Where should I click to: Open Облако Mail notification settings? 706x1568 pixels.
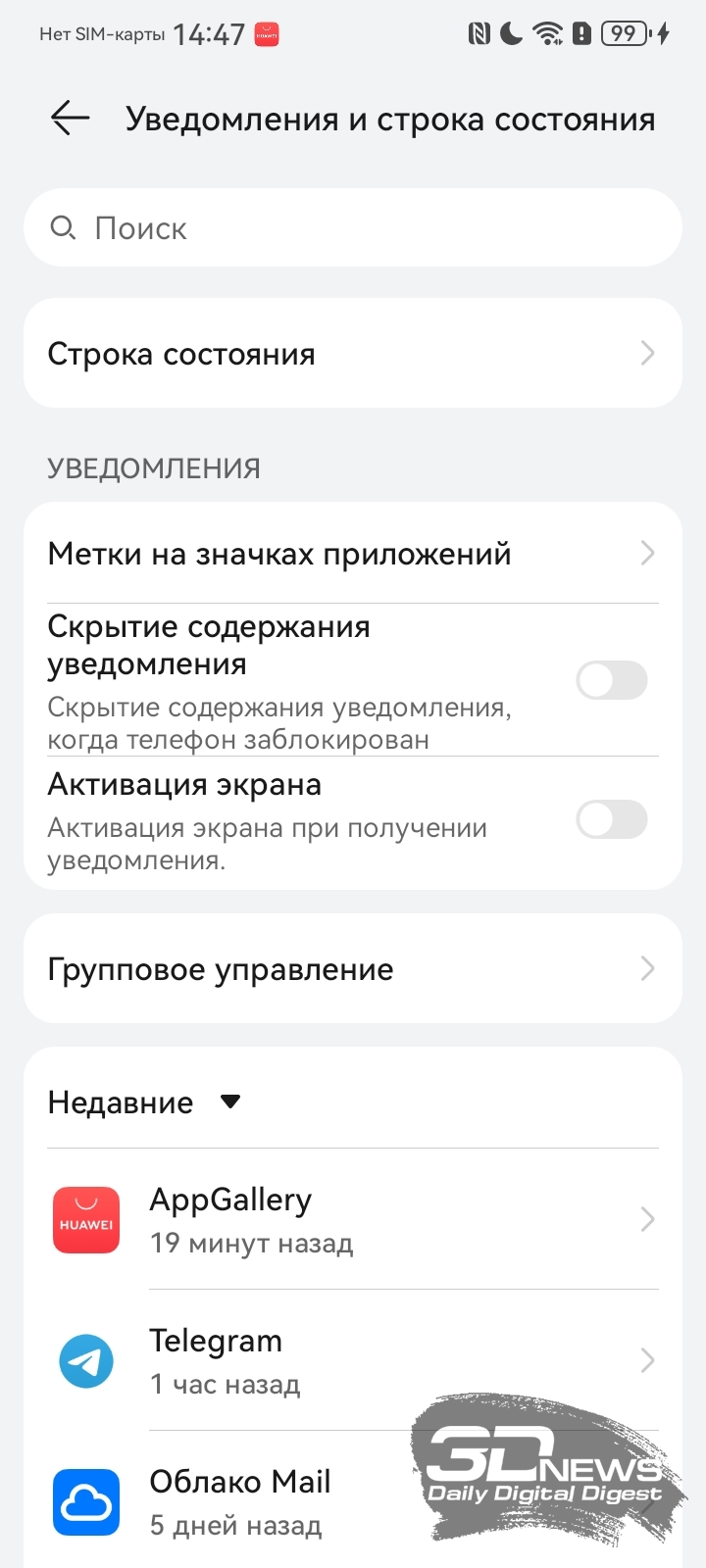click(353, 1501)
